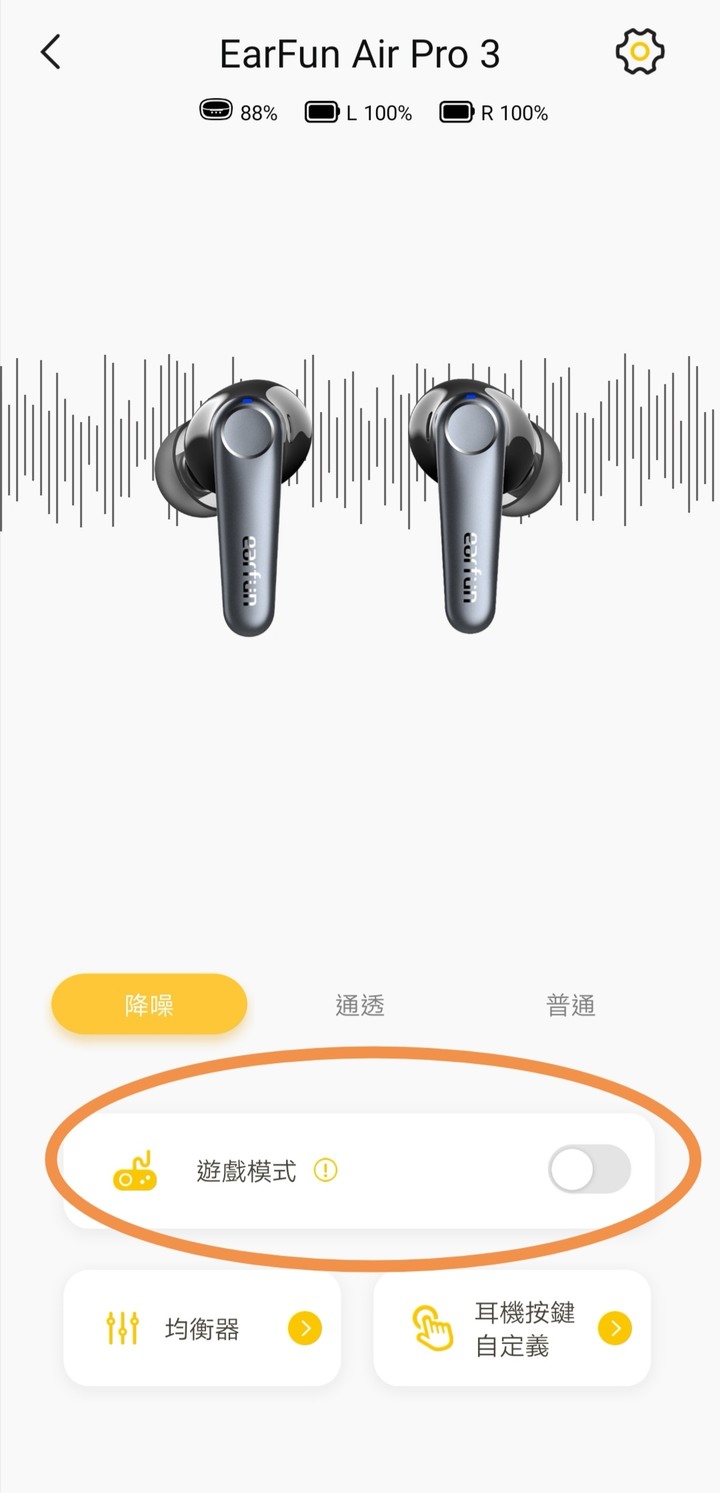This screenshot has width=720, height=1493.
Task: Open the 均衡器 equalizer card
Action: pos(202,1328)
